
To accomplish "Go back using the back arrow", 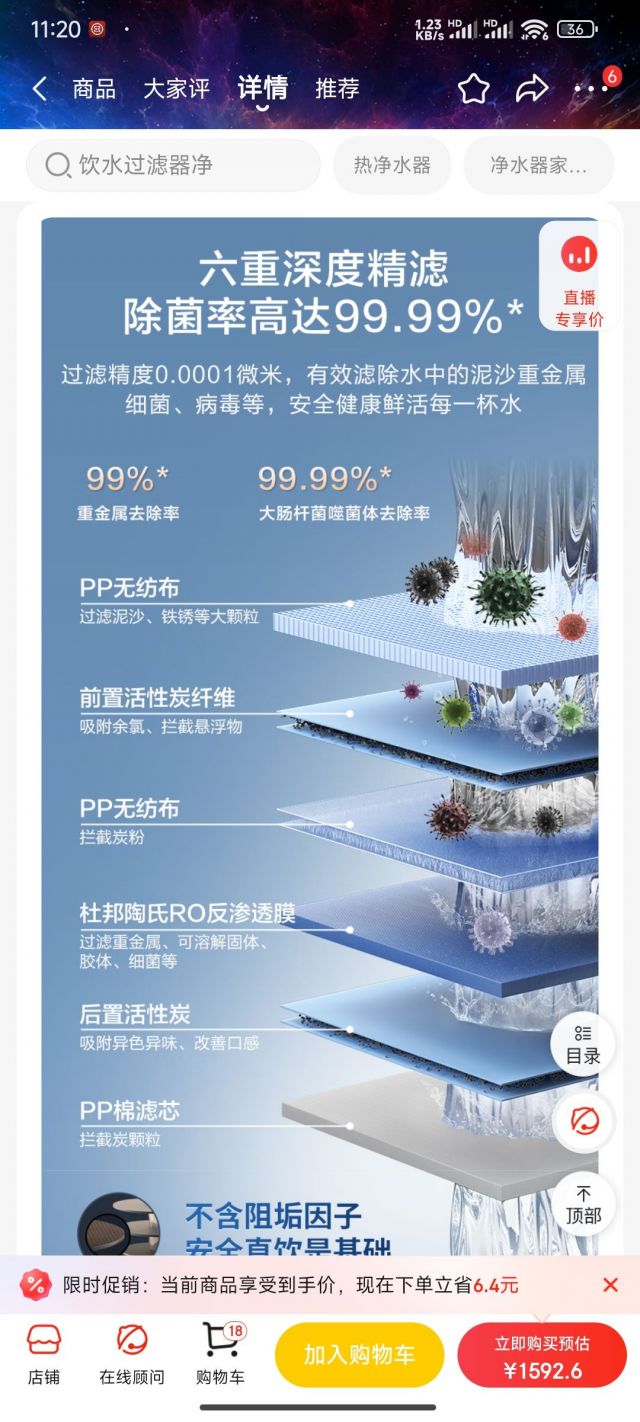I will click(39, 88).
